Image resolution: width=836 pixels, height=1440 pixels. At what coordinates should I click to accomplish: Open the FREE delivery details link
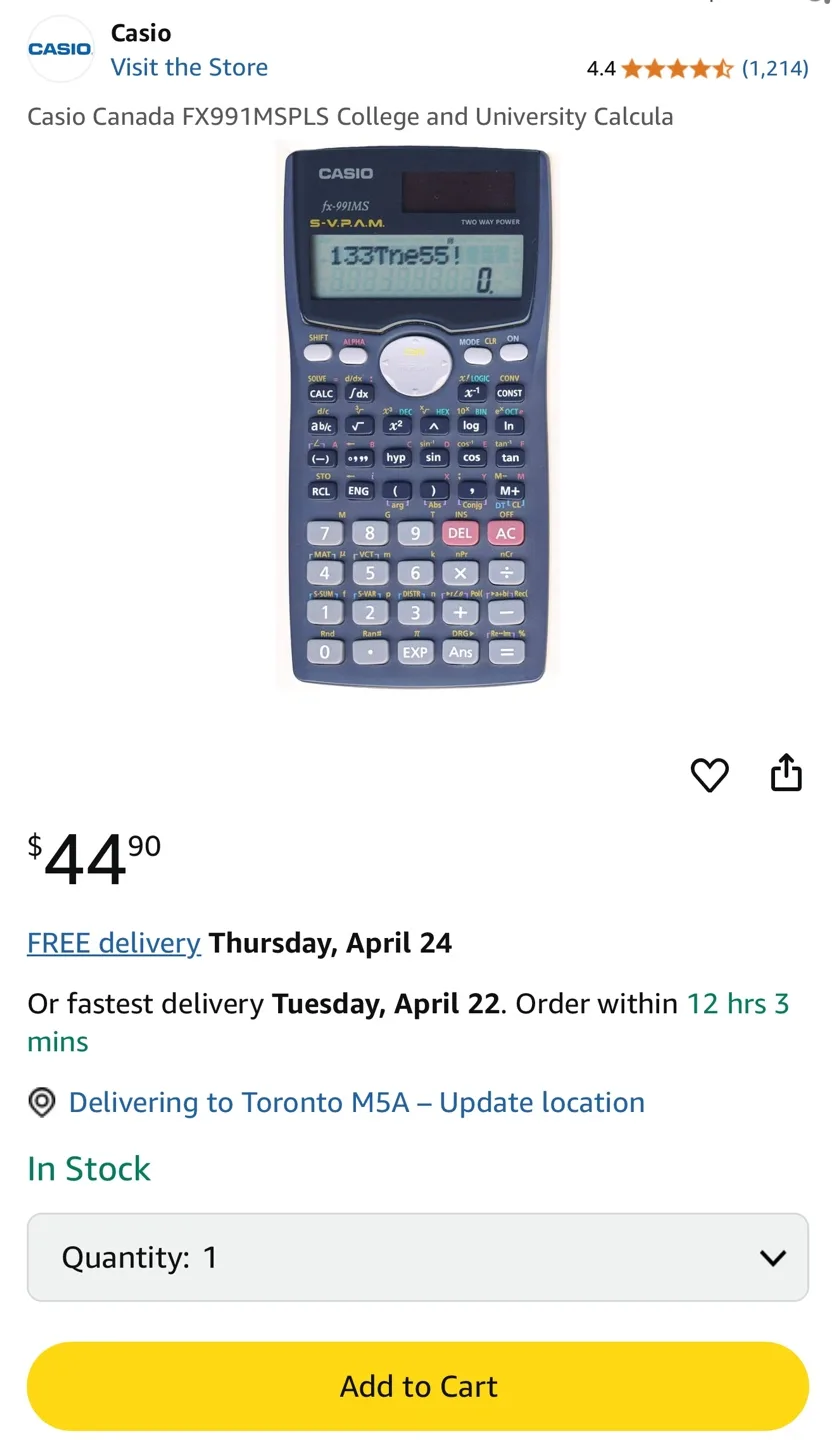tap(113, 942)
